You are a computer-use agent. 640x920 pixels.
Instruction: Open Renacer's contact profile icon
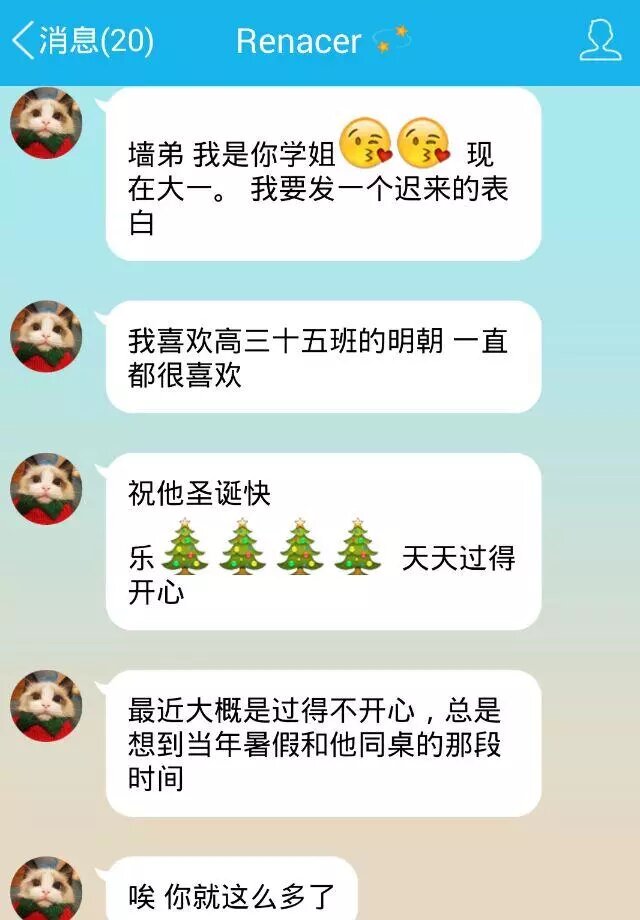point(600,41)
